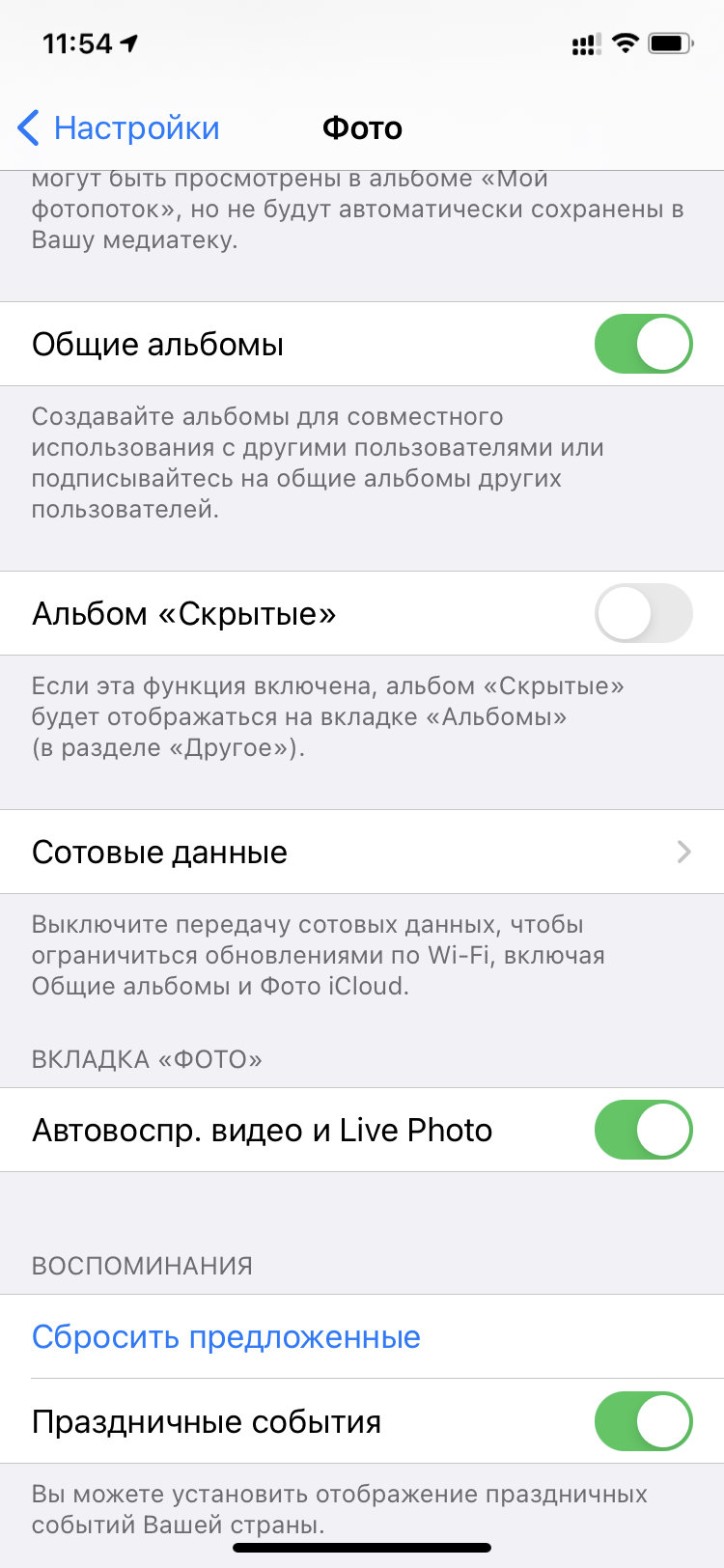Turn off the Общие альбомы switch
This screenshot has height=1568, width=724.
(643, 345)
